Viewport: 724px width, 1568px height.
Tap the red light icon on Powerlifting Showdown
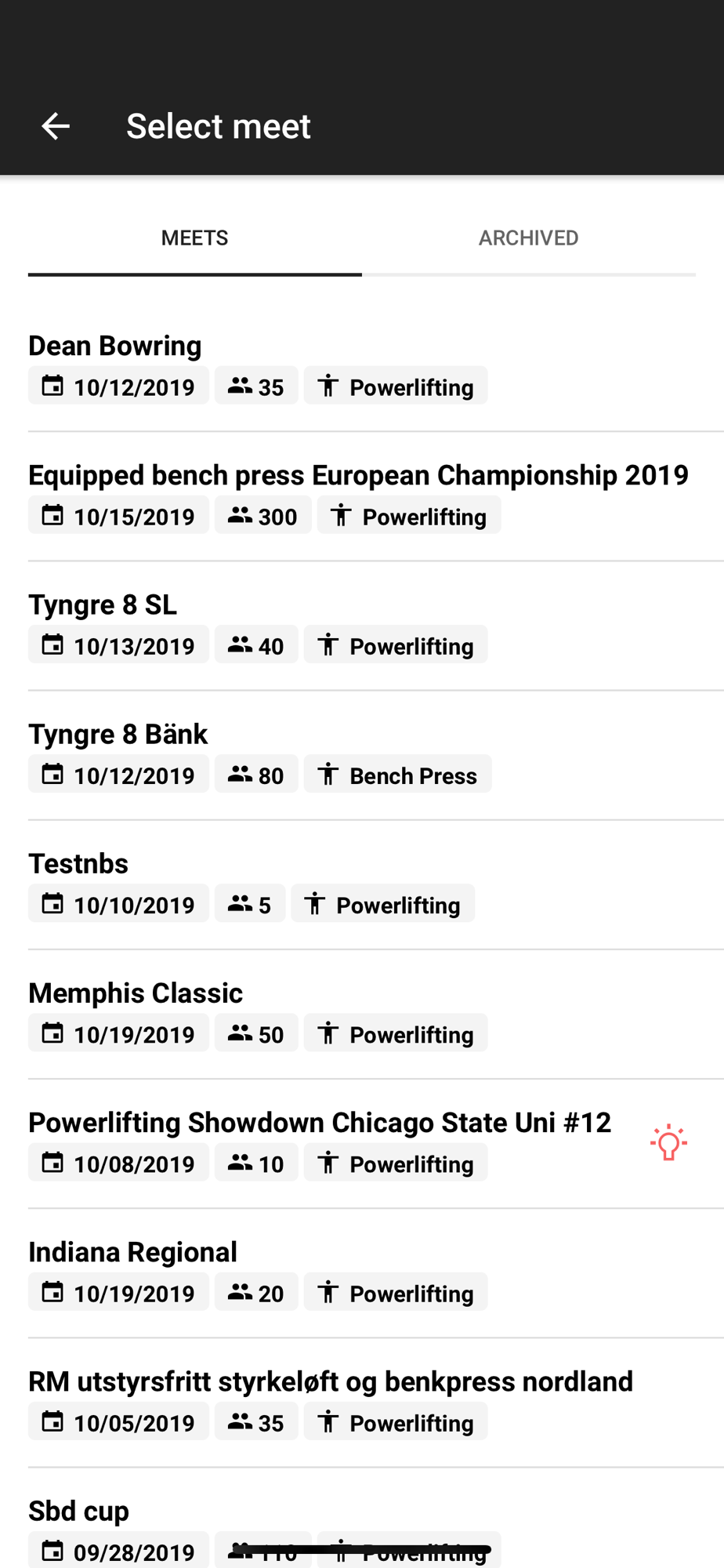pos(668,1142)
